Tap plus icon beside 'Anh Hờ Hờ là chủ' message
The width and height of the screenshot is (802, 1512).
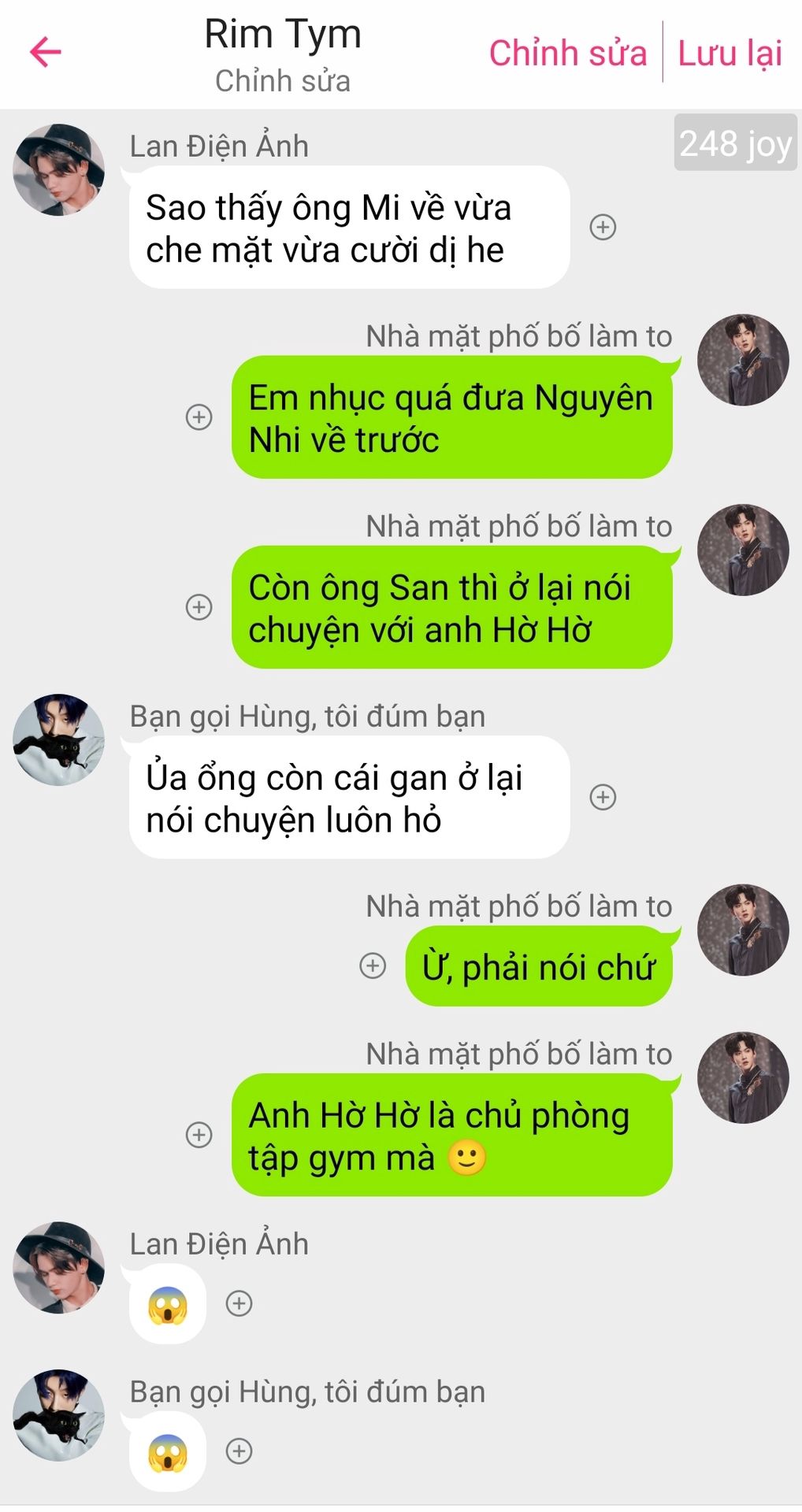[x=199, y=1135]
